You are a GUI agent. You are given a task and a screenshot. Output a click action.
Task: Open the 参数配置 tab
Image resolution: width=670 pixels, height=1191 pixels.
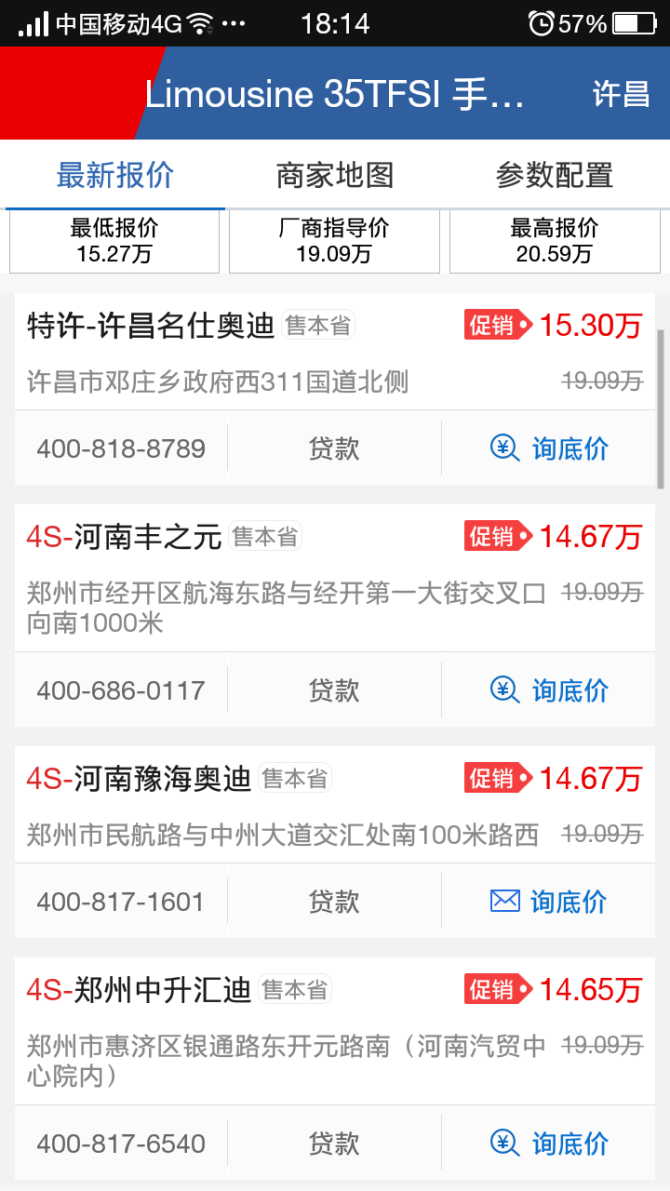click(x=554, y=176)
